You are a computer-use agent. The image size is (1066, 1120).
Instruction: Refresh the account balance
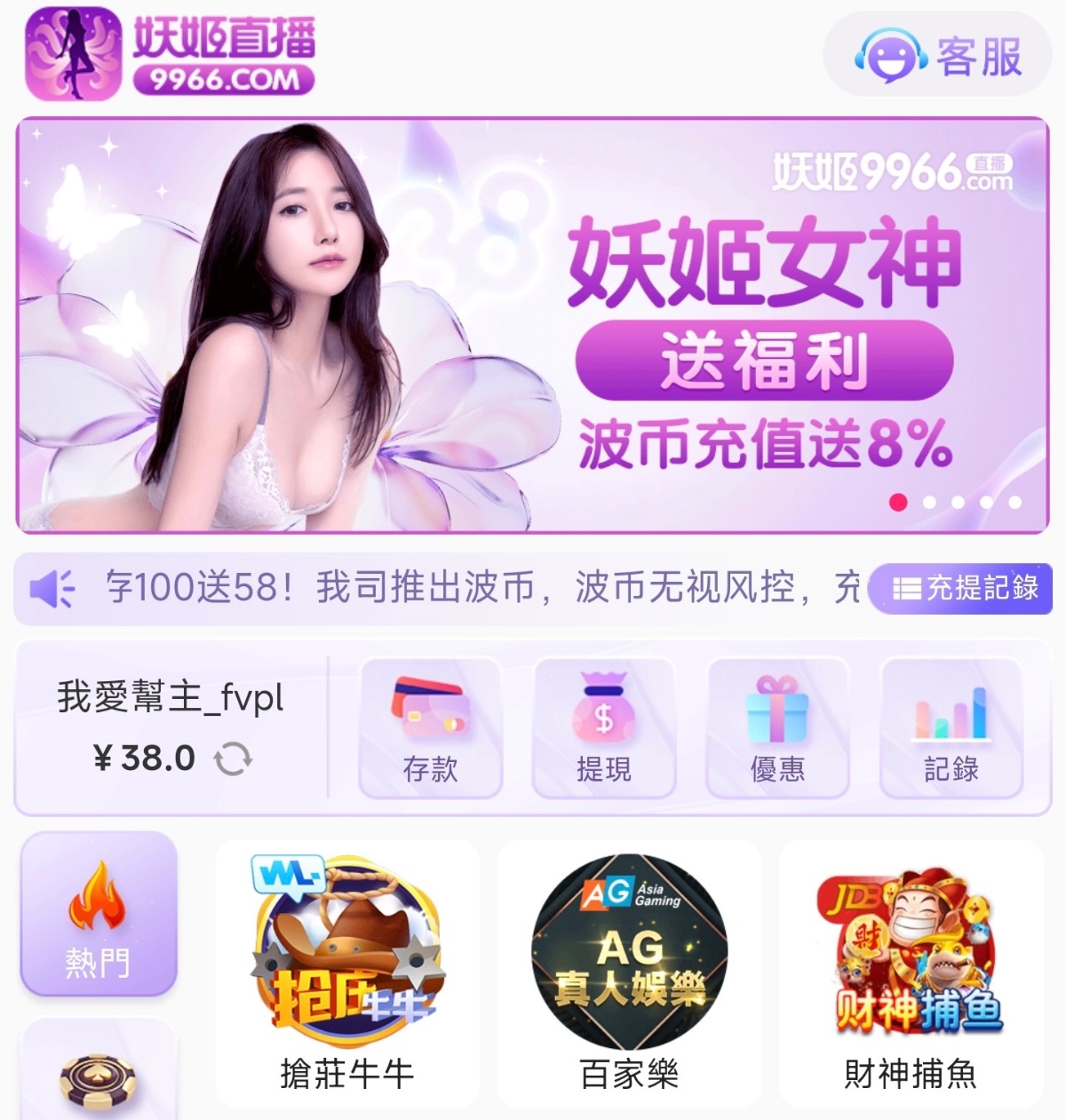coord(234,759)
